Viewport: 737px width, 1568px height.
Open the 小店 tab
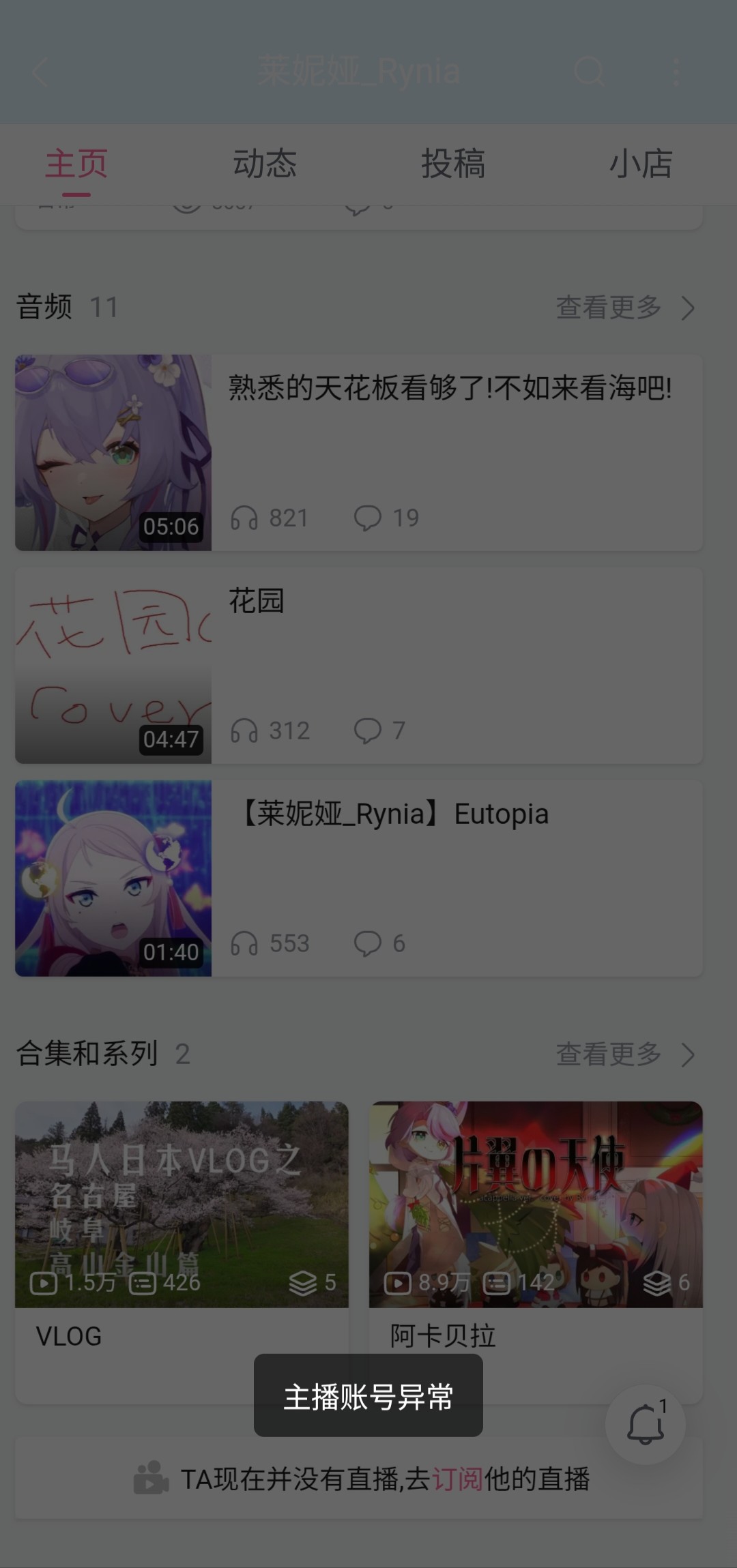(641, 164)
